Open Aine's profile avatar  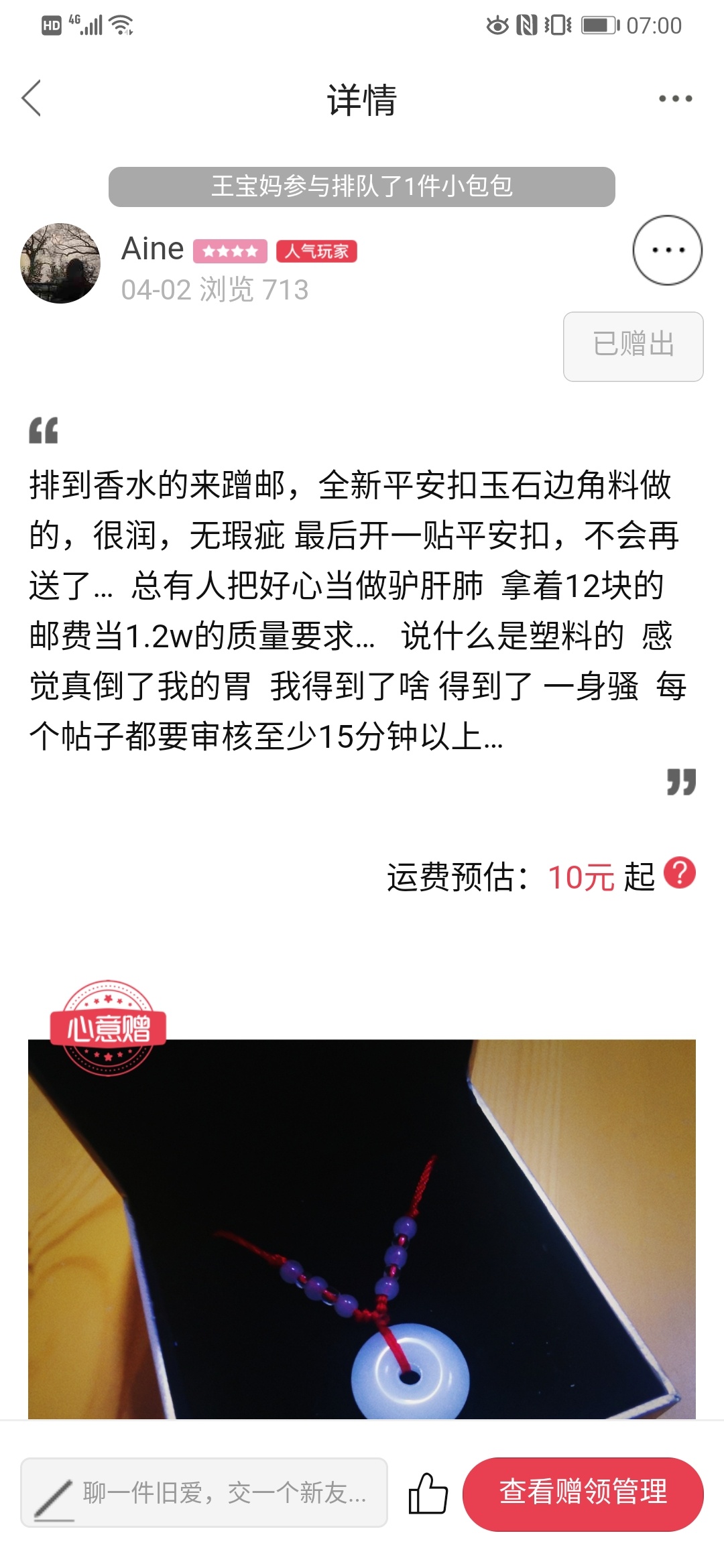coord(60,263)
